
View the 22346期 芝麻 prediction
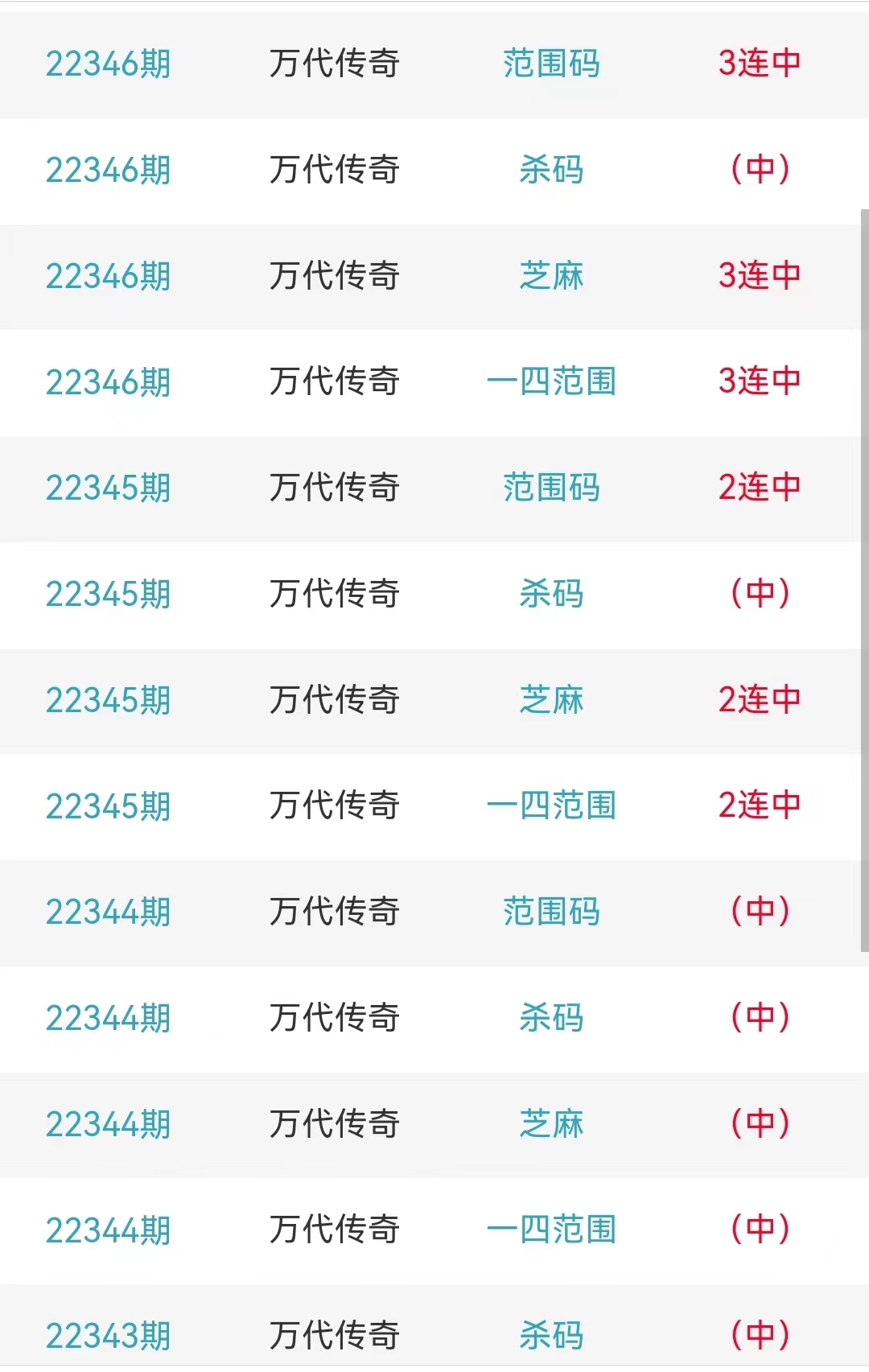point(551,276)
